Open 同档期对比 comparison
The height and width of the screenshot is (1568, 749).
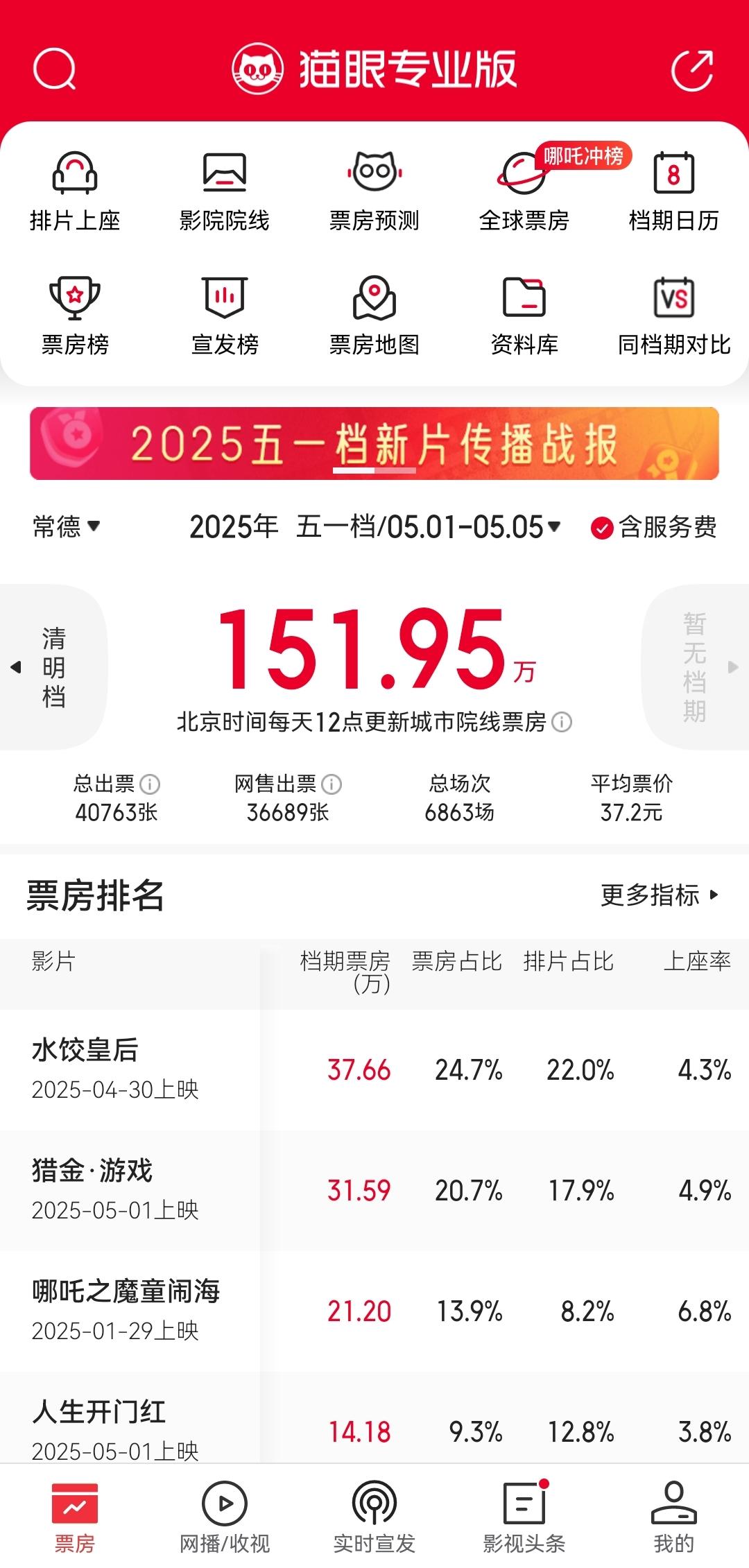pyautogui.click(x=673, y=316)
